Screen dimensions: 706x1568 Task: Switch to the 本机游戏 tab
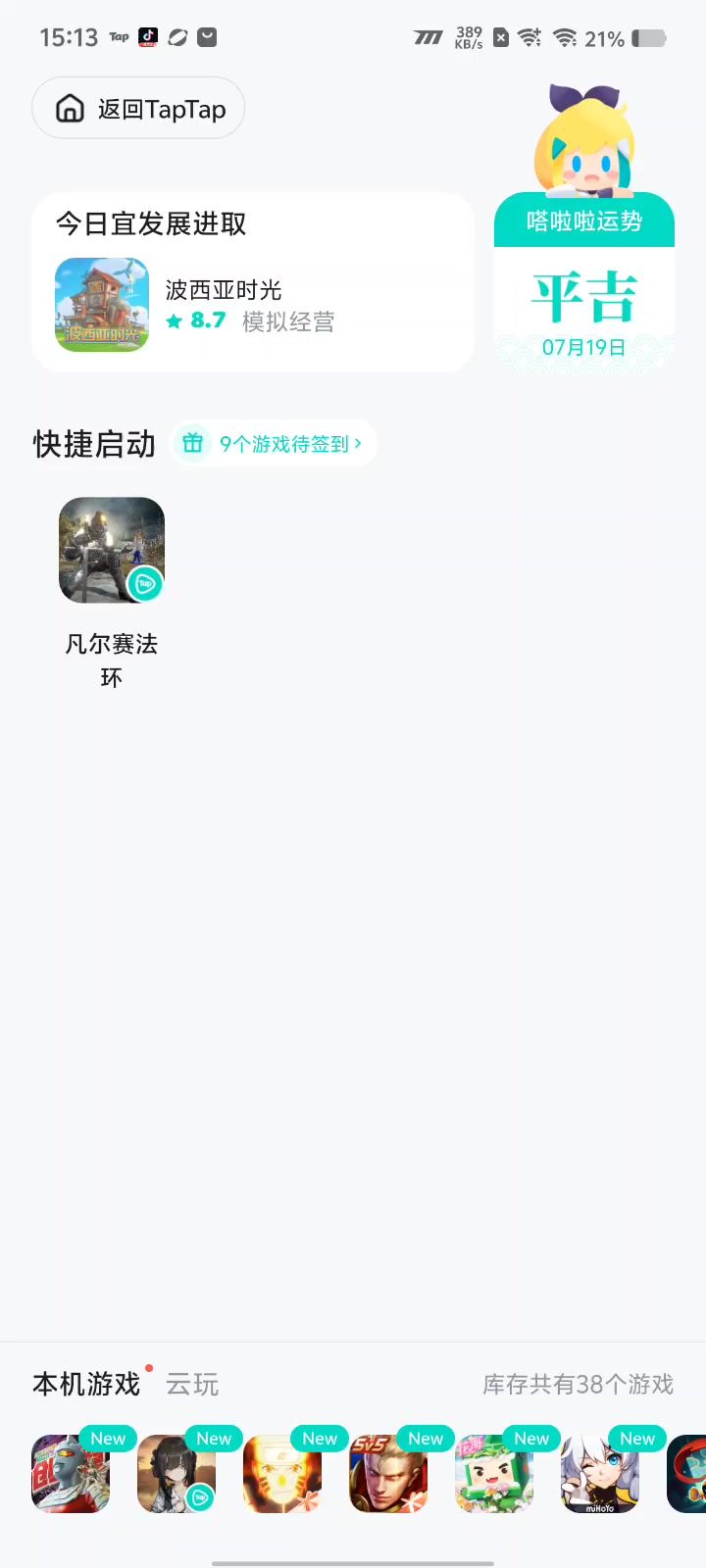tap(86, 1384)
